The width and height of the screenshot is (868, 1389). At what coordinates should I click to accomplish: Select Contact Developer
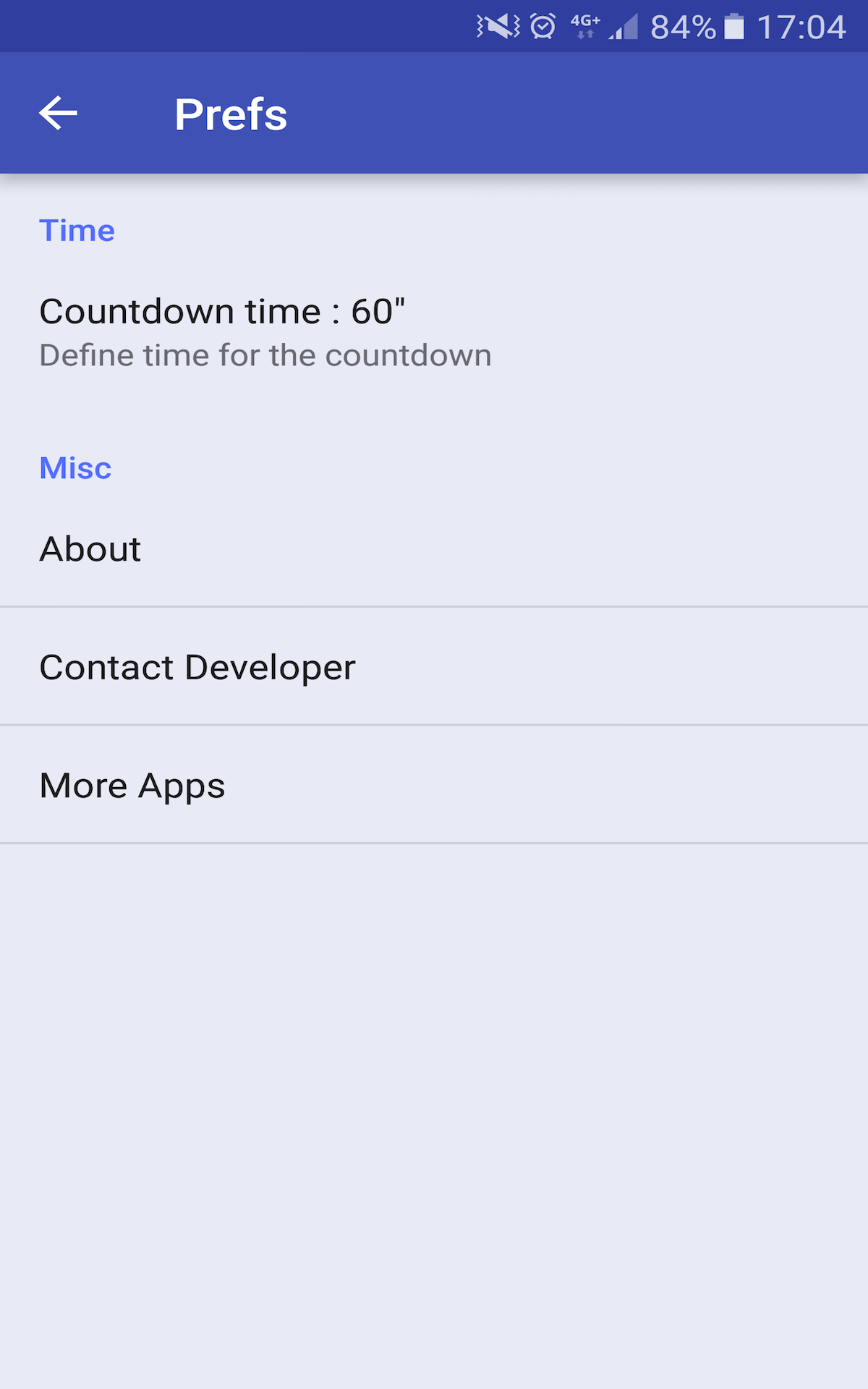coord(197,666)
